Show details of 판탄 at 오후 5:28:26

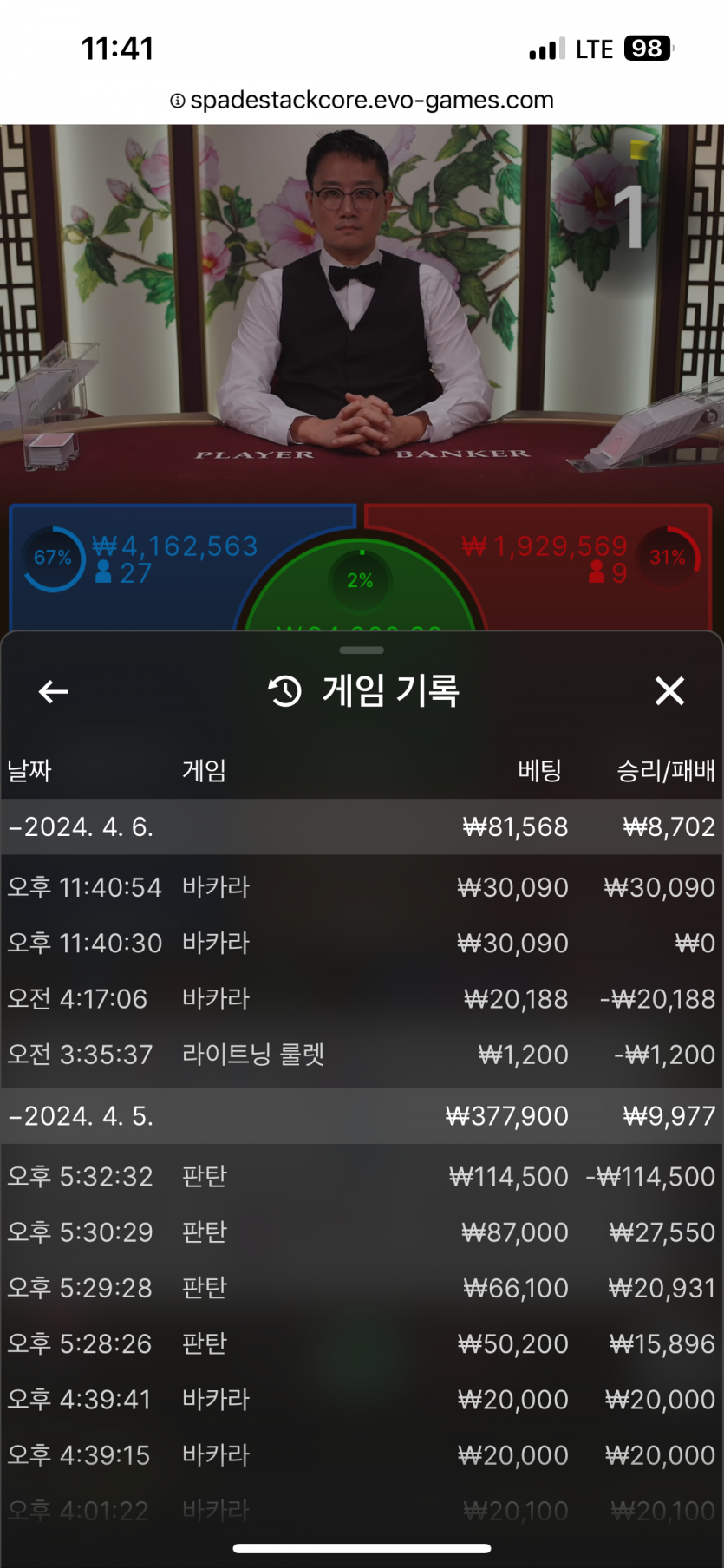click(362, 1343)
